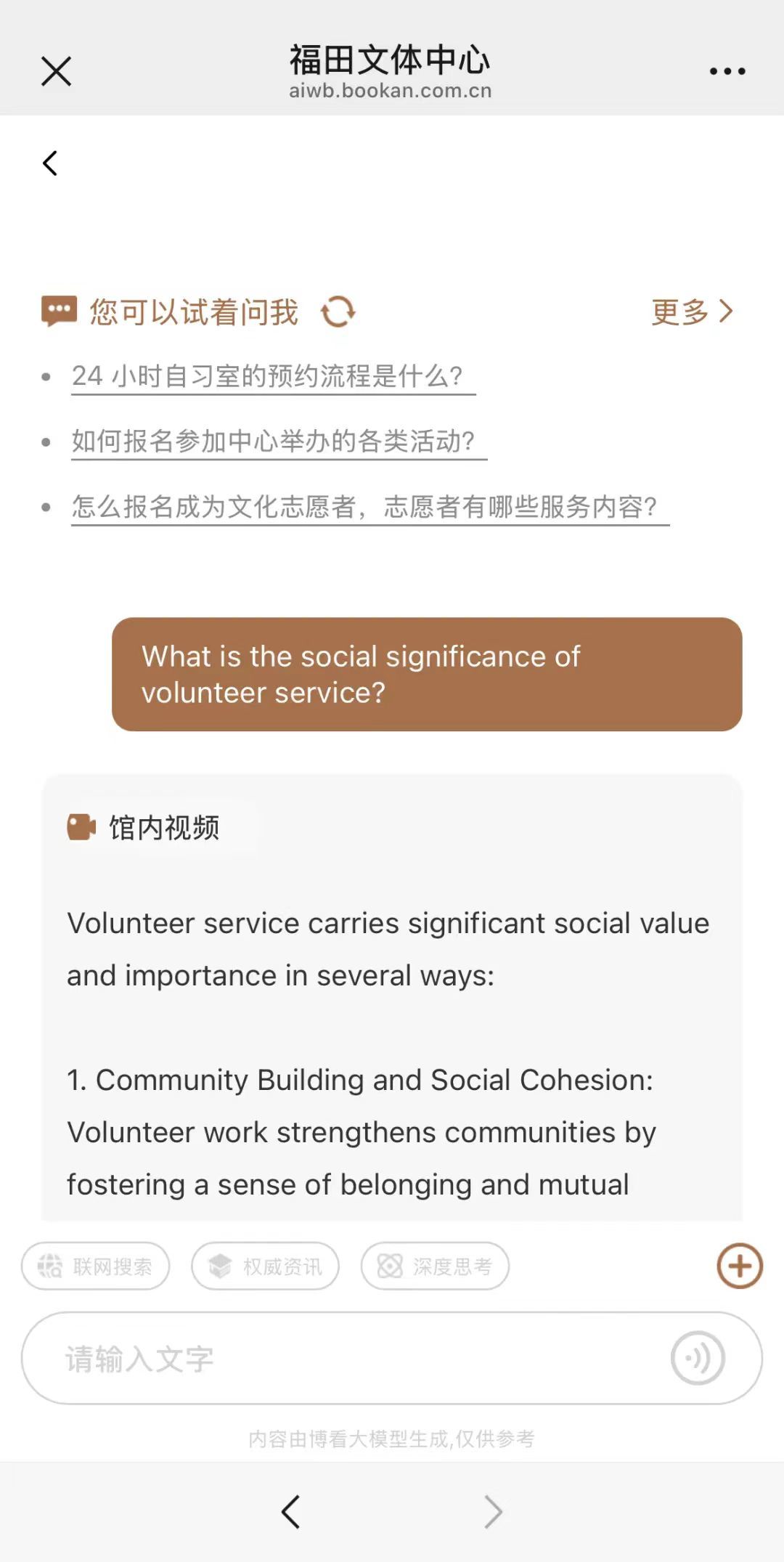The image size is (784, 1562).
Task: Start voice input with the sound icon
Action: (698, 1359)
